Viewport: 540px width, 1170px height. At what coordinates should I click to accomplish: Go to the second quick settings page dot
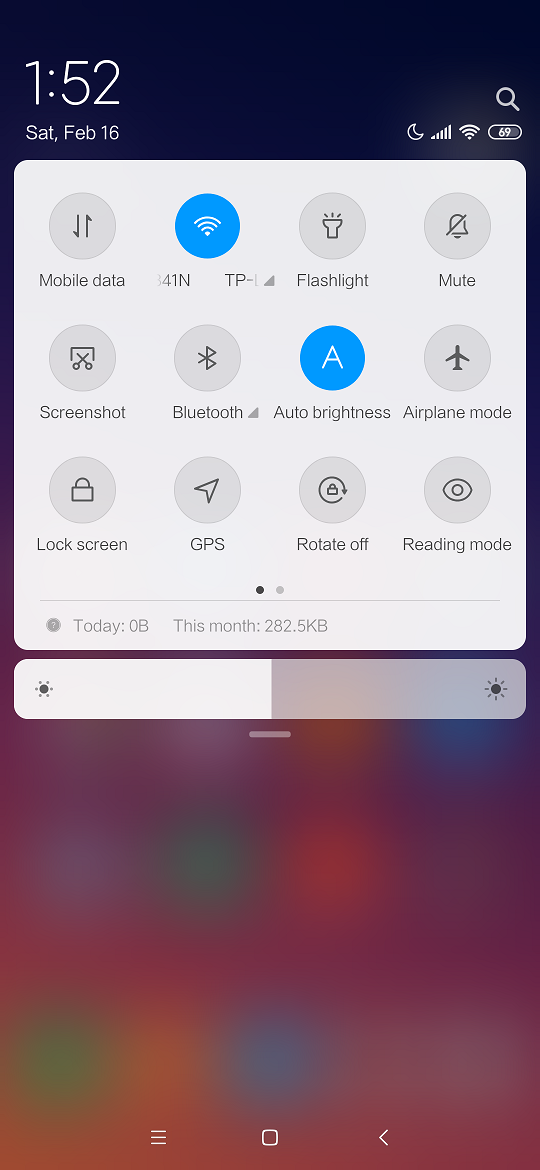click(x=280, y=589)
